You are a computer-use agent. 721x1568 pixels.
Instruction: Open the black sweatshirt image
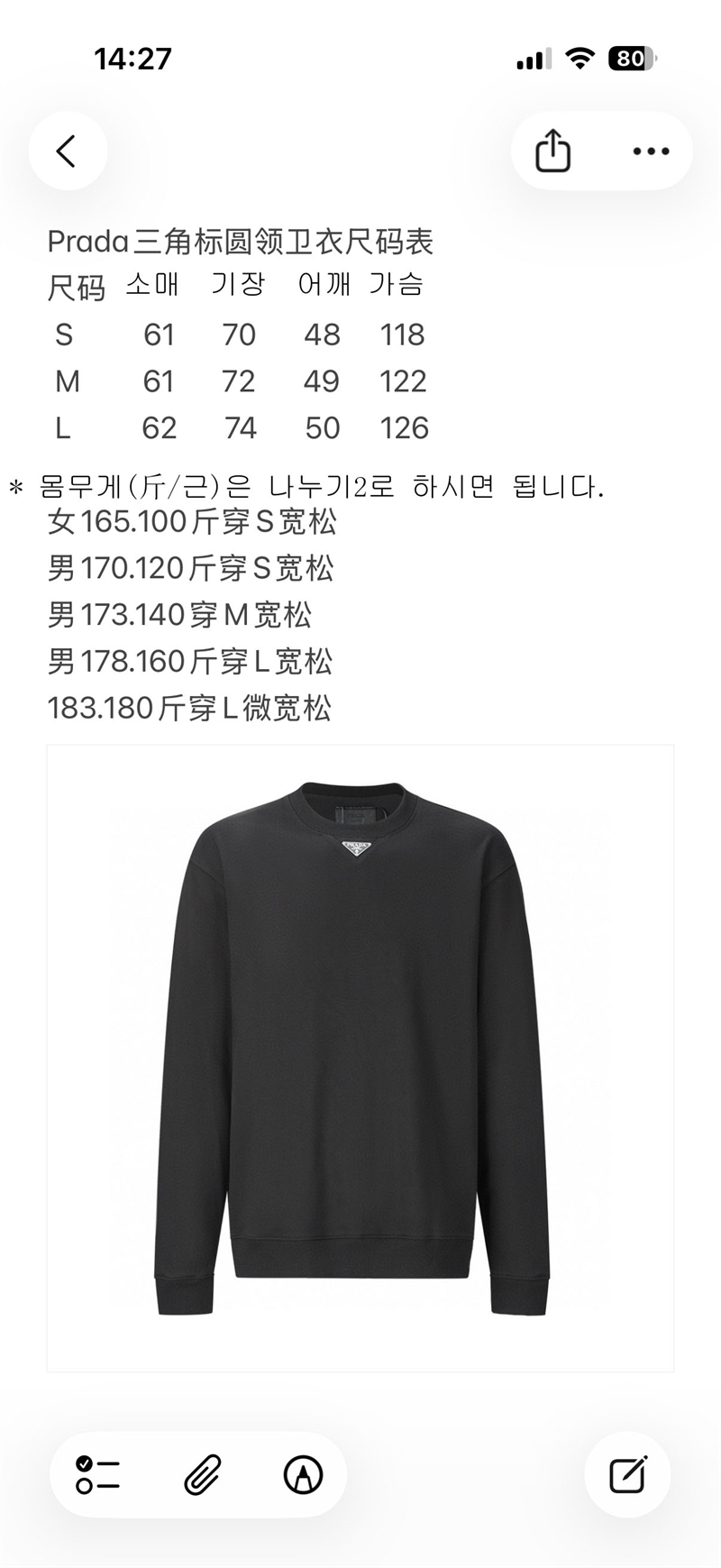[360, 1058]
